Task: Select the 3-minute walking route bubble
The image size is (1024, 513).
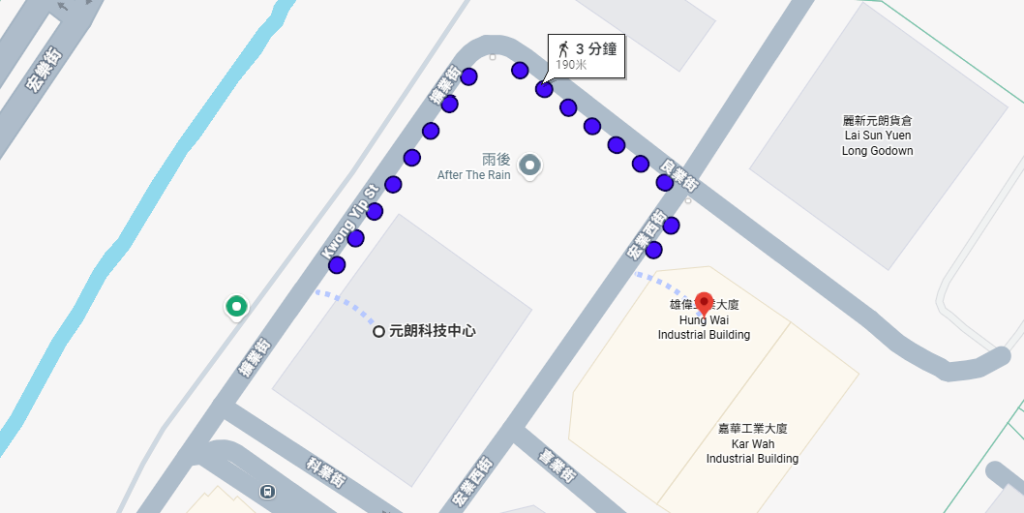Action: 587,56
